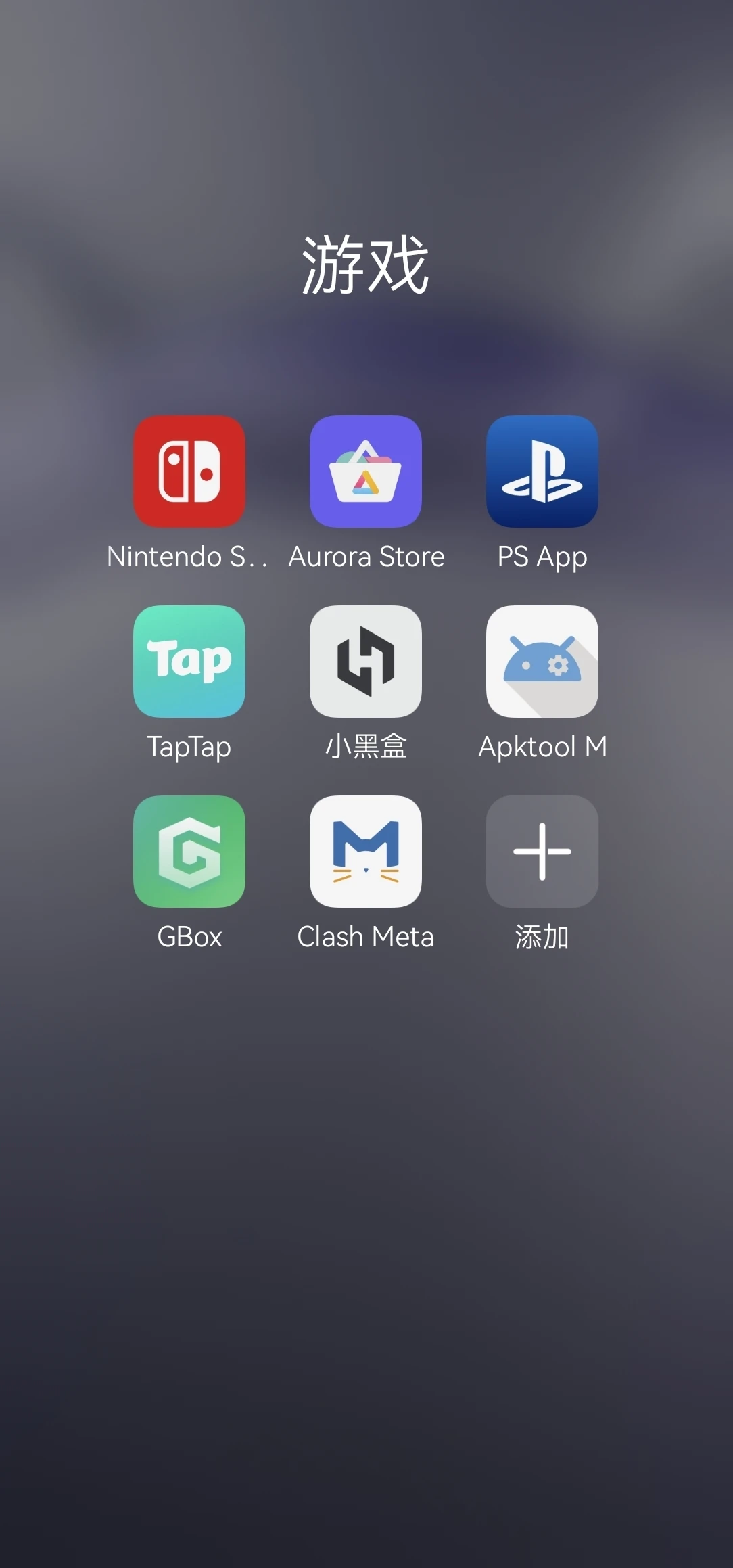733x1568 pixels.
Task: Tap the Apktool M label text
Action: [542, 747]
